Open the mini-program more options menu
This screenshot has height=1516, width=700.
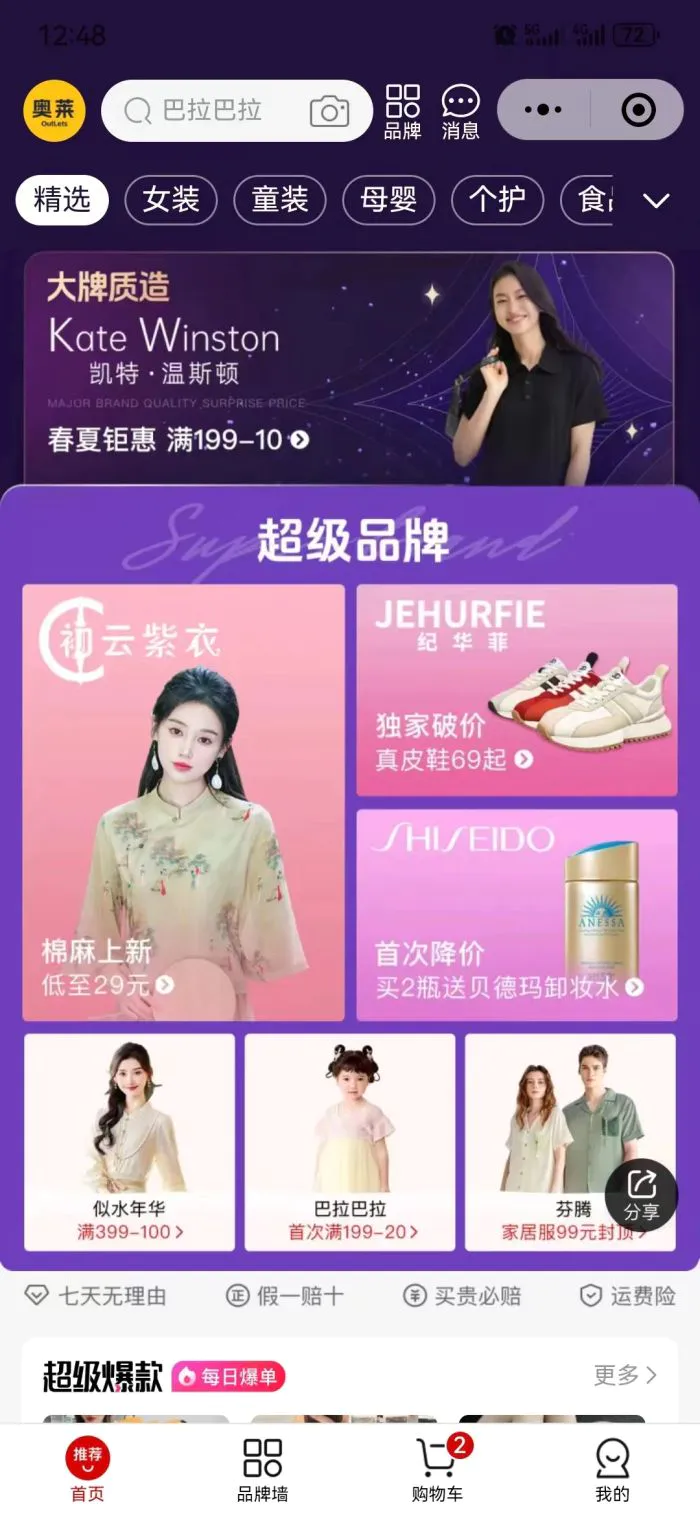tap(544, 110)
